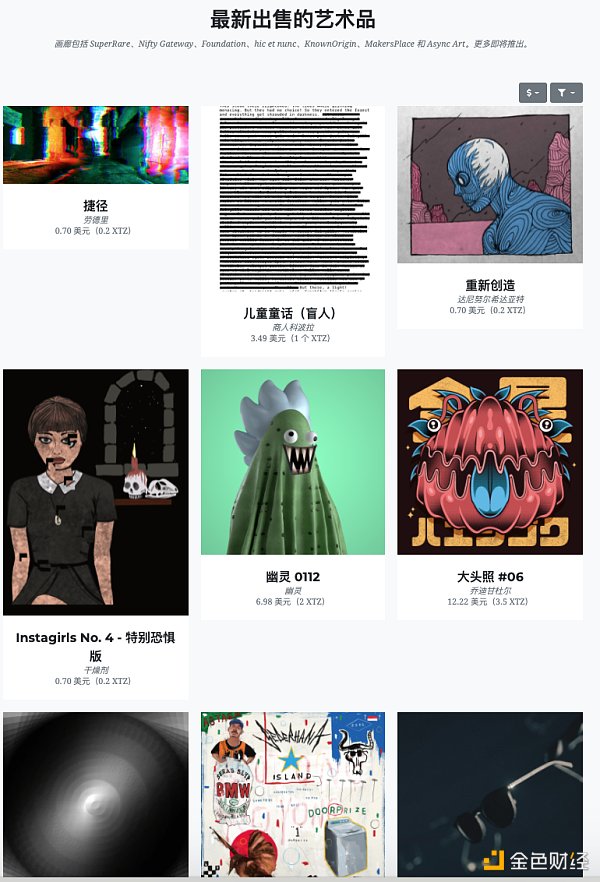The width and height of the screenshot is (600, 882).
Task: Open the colorful collage artwork
Action: [x=292, y=795]
